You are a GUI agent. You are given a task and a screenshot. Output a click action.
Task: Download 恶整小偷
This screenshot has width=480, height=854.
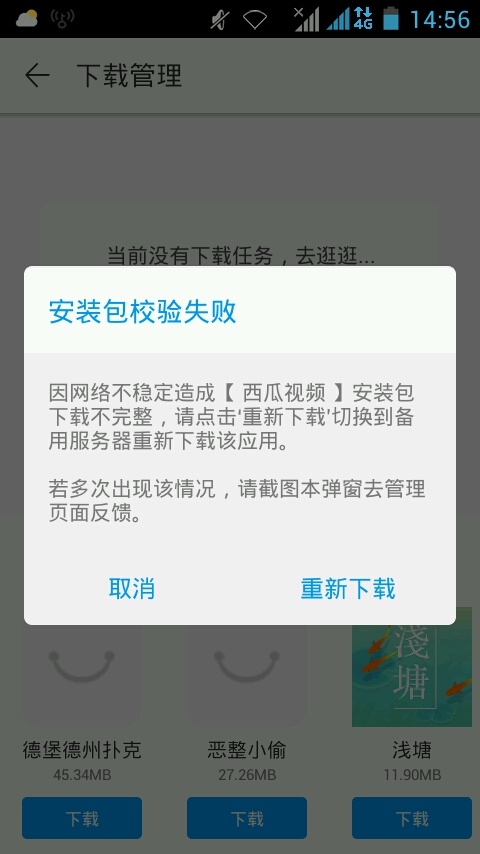pos(247,818)
